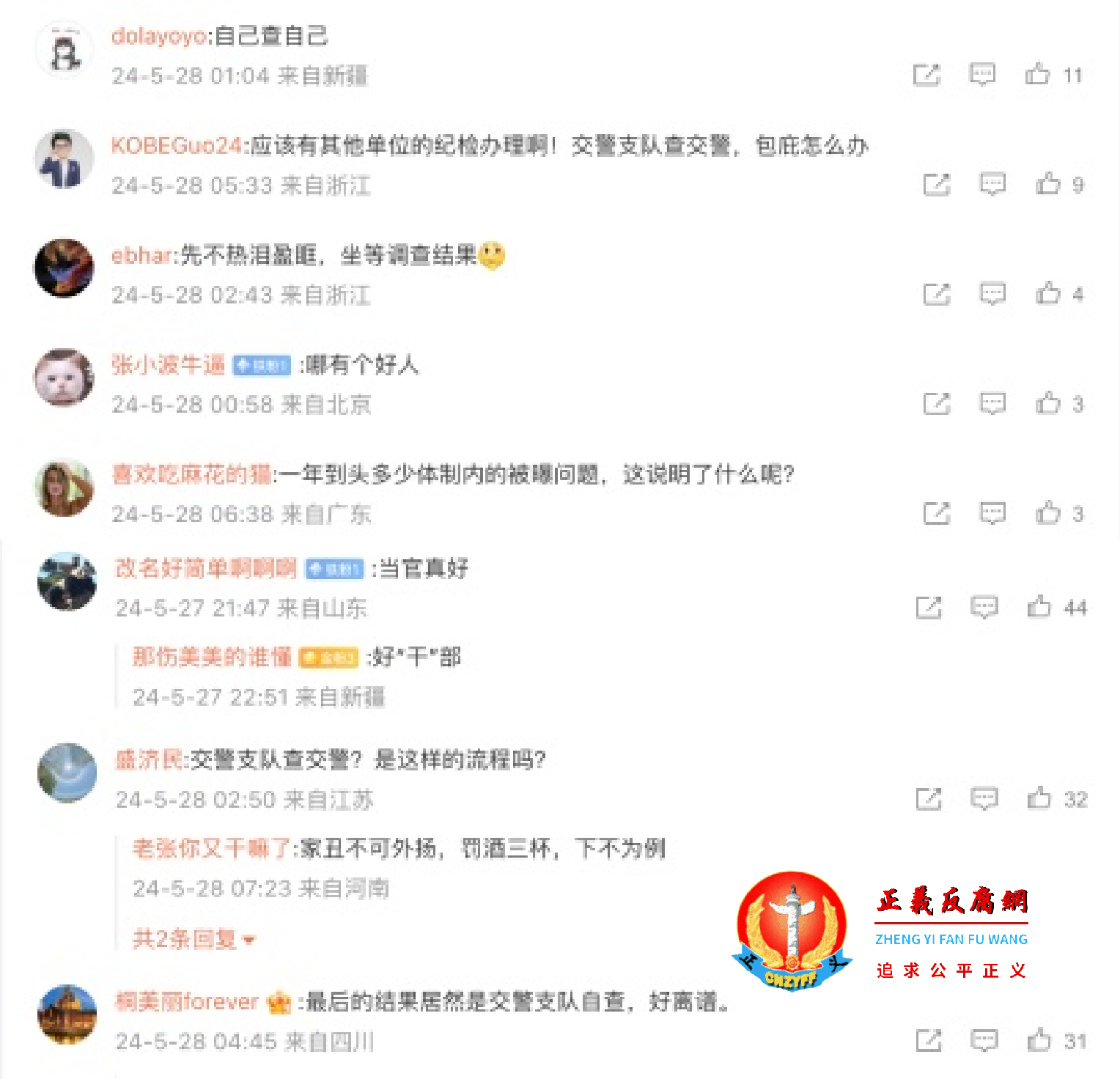
Task: Open 老张你又干嘛了's profile link
Action: pos(212,848)
